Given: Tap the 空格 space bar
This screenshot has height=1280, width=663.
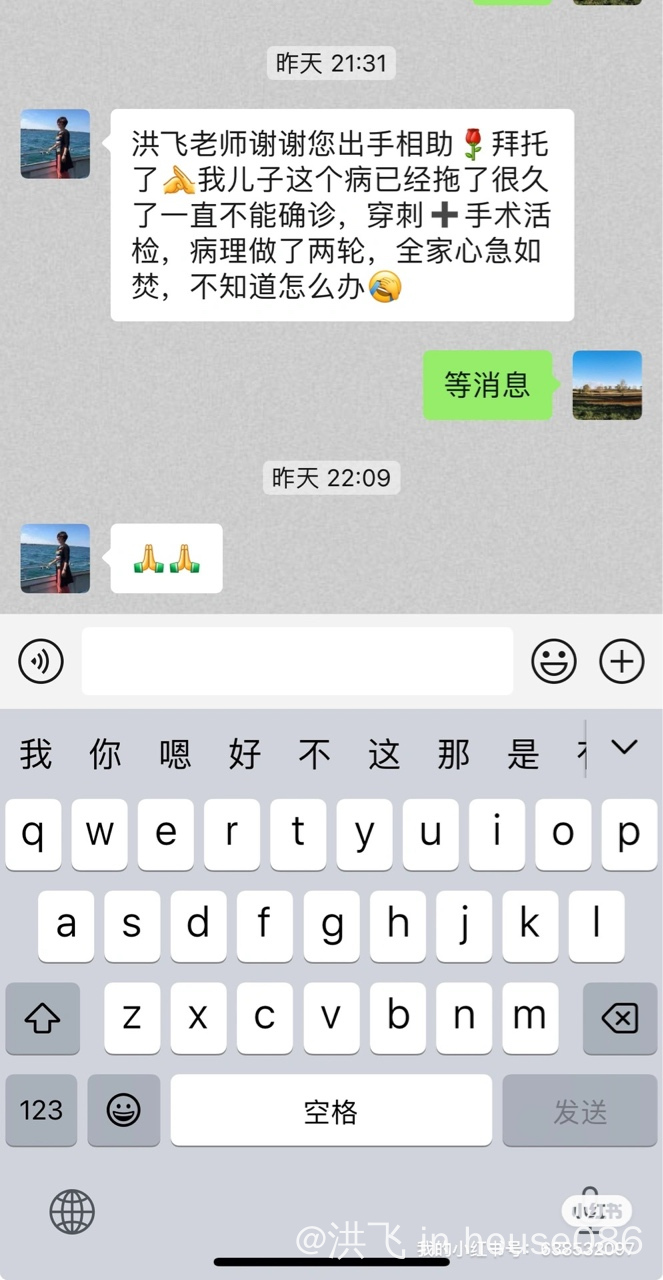Looking at the screenshot, I should click(x=331, y=1110).
